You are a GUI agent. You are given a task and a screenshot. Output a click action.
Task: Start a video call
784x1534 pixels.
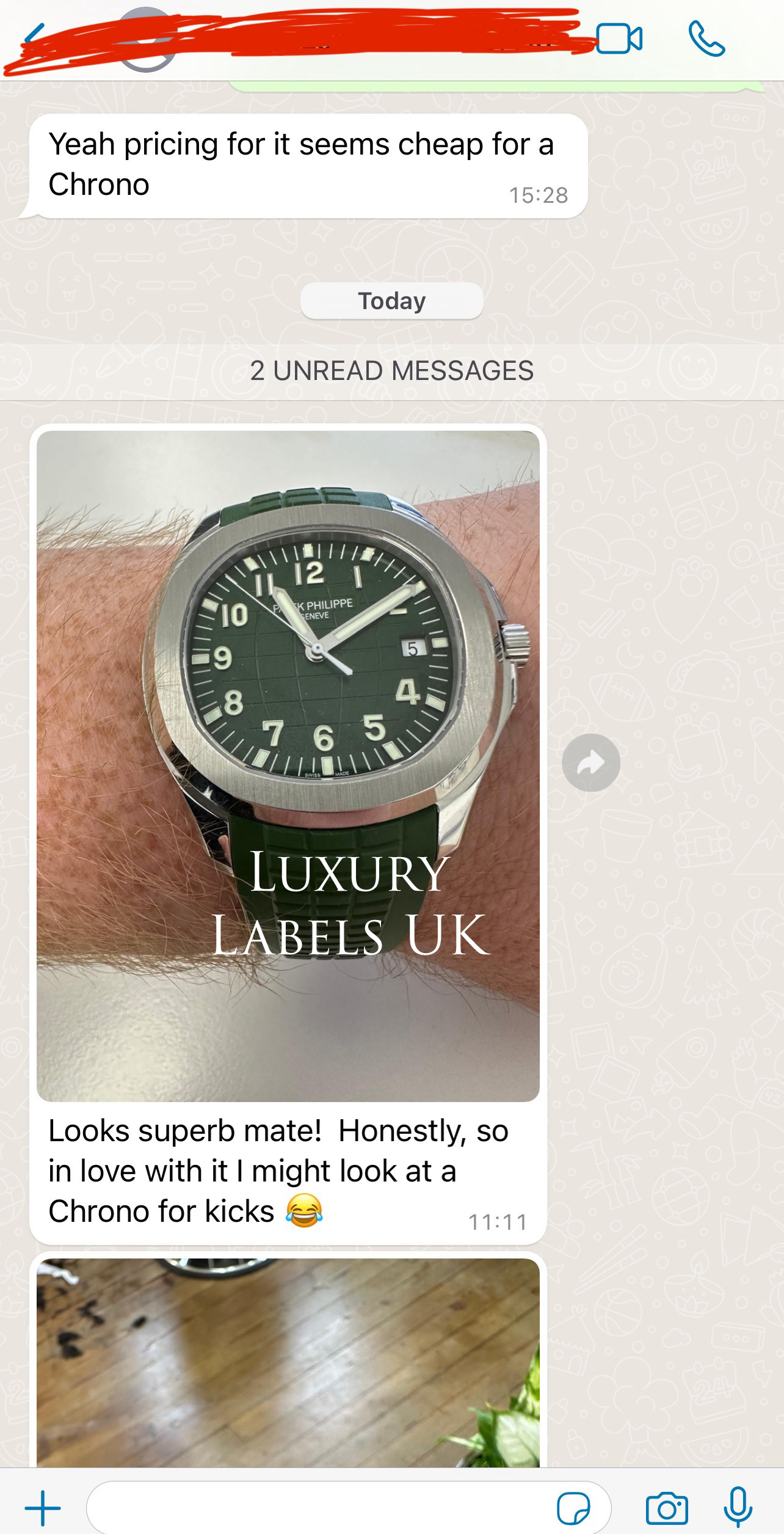(x=619, y=39)
